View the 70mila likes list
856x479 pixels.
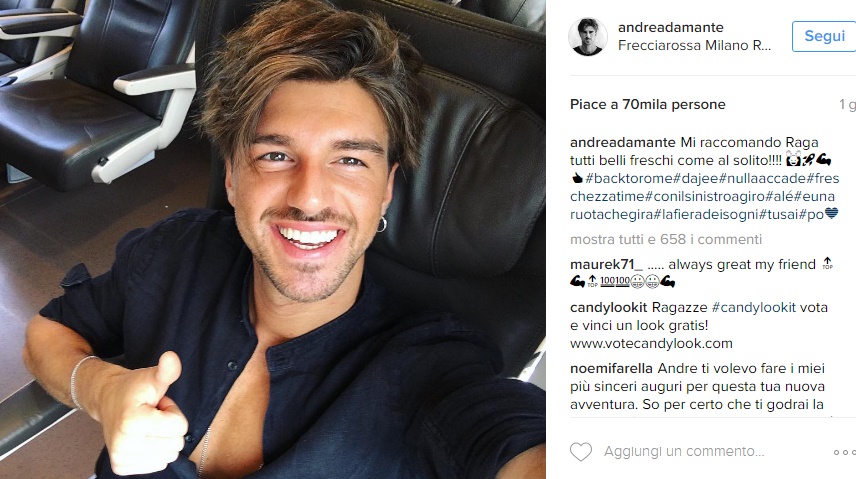[648, 104]
